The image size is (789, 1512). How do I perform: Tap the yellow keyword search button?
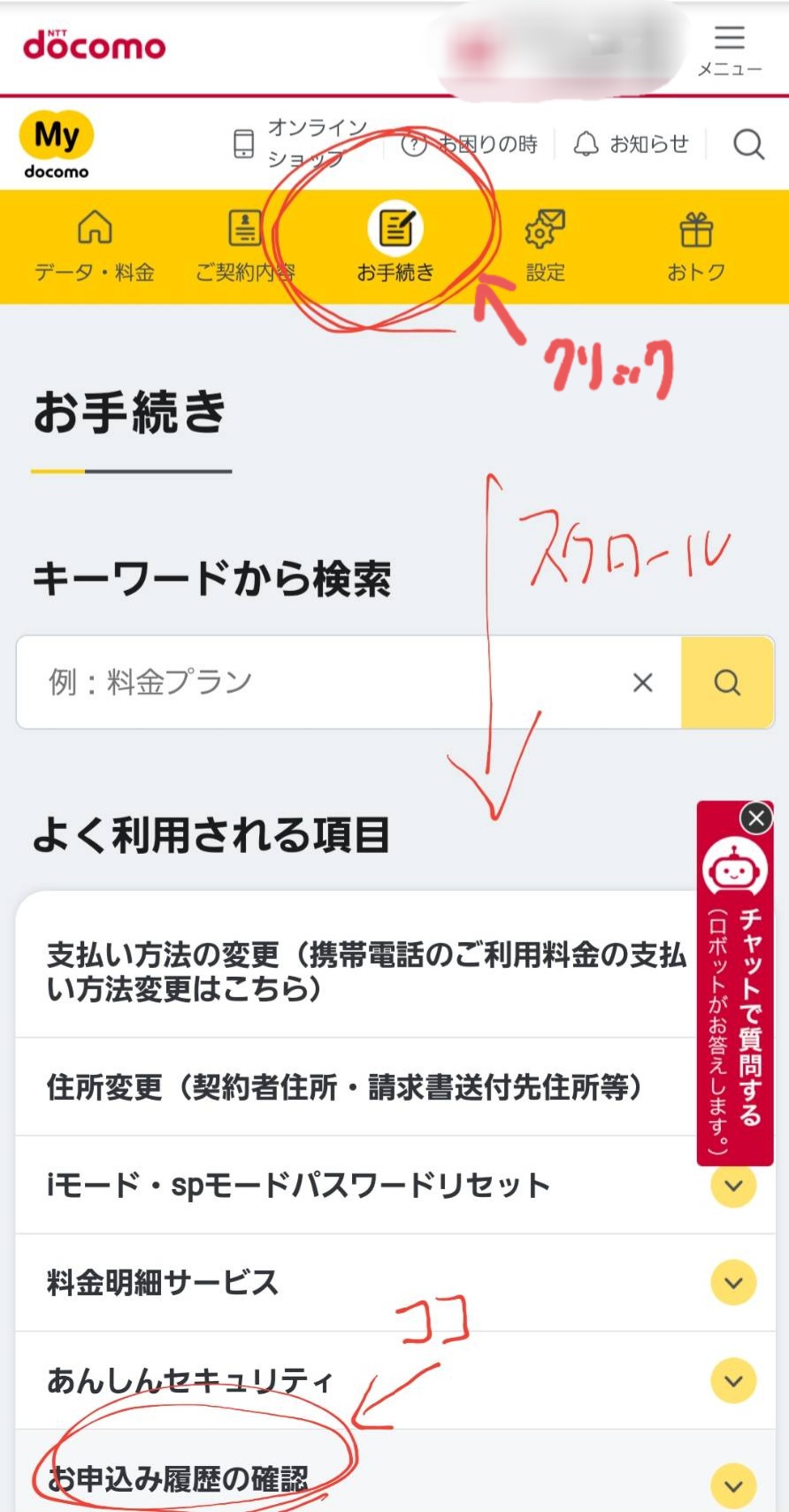click(728, 682)
